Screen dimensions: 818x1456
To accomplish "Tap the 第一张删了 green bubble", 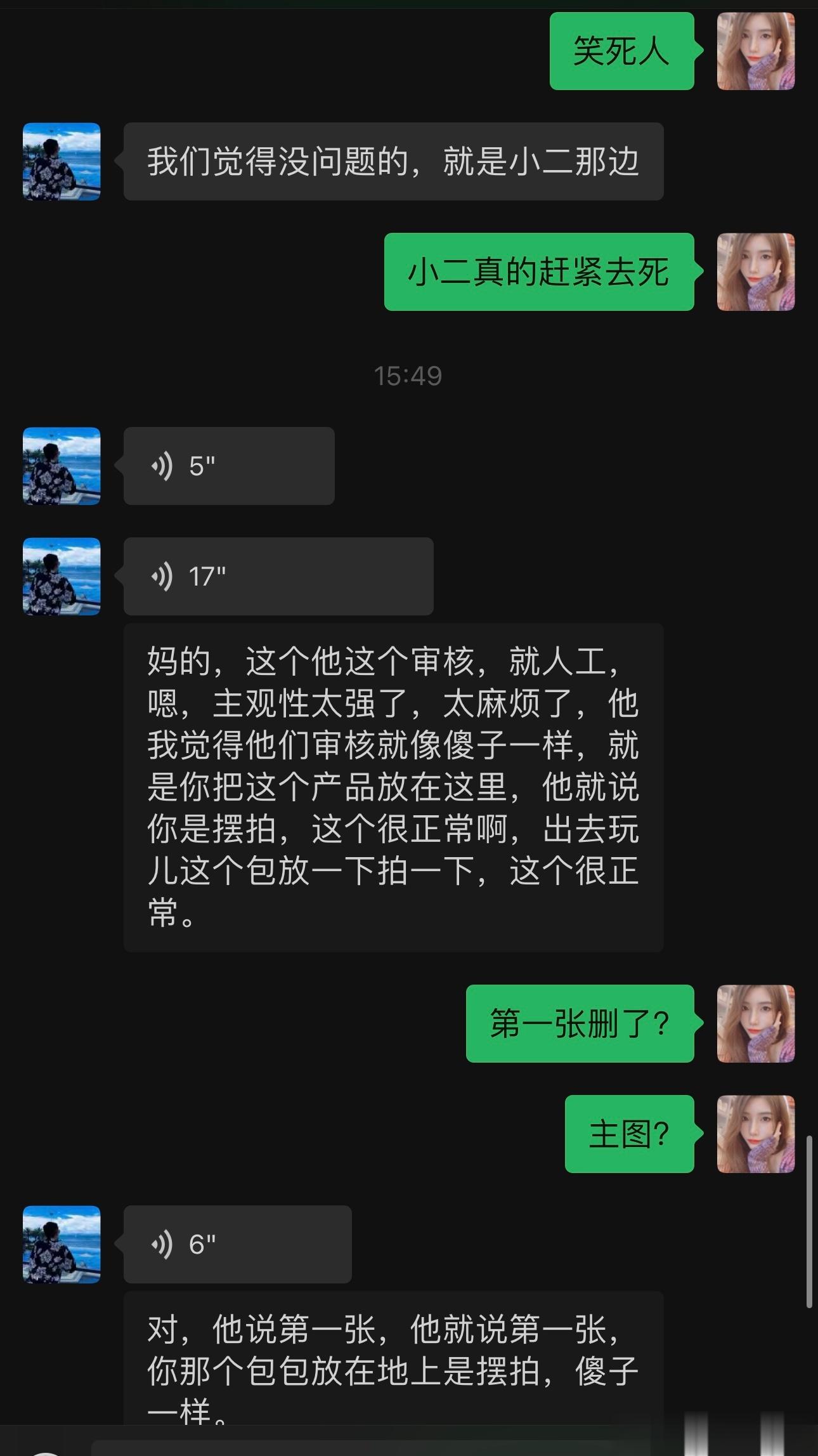I will click(579, 1025).
